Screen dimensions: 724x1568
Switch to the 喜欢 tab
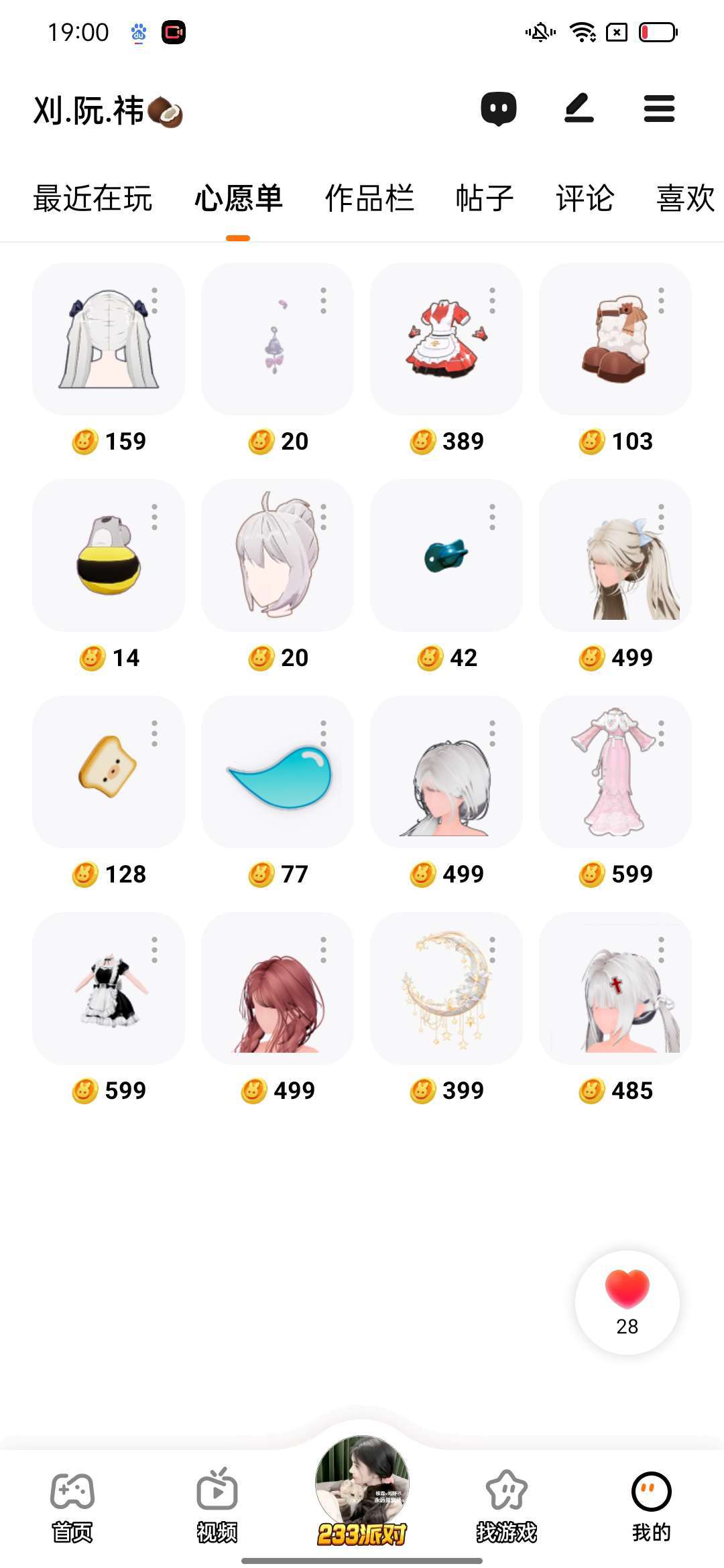tap(685, 198)
